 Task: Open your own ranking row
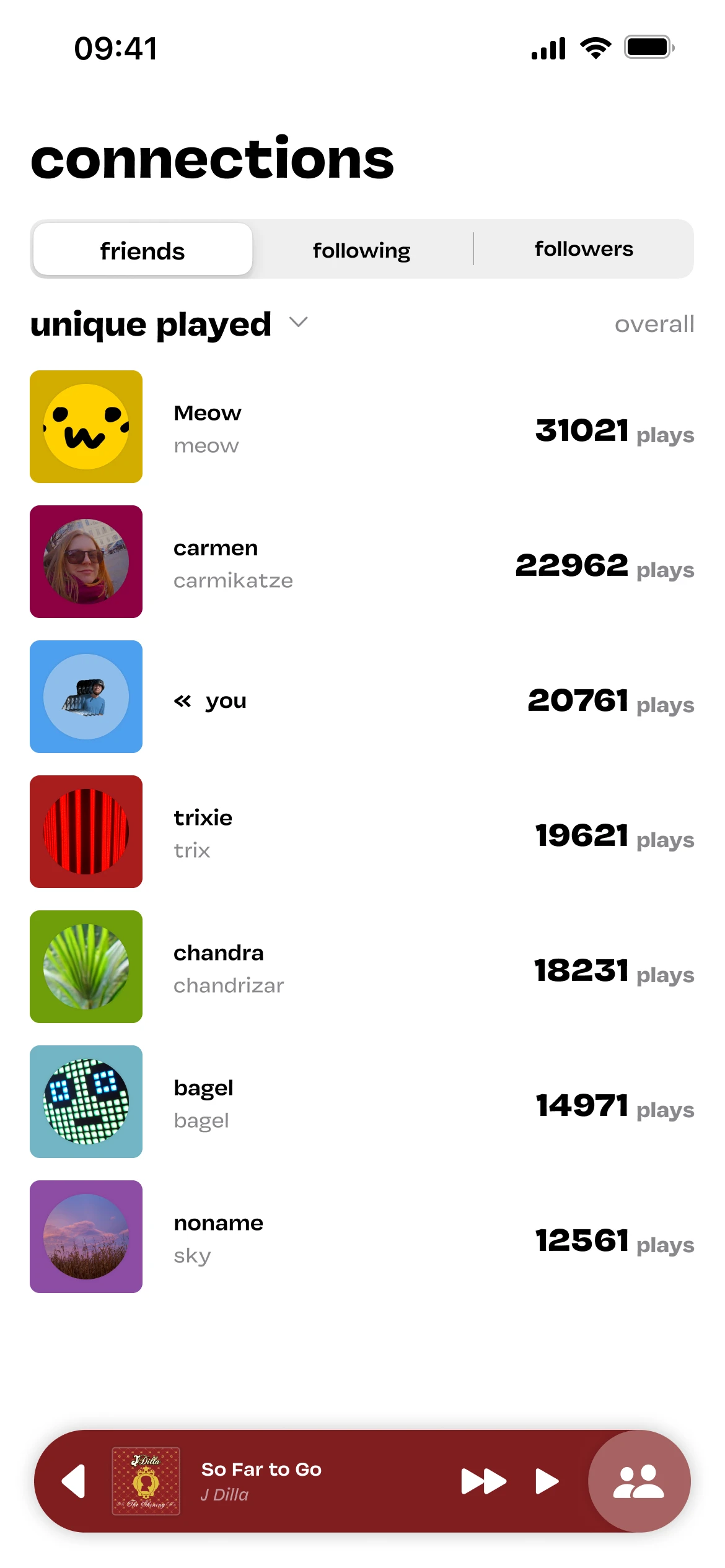click(362, 697)
